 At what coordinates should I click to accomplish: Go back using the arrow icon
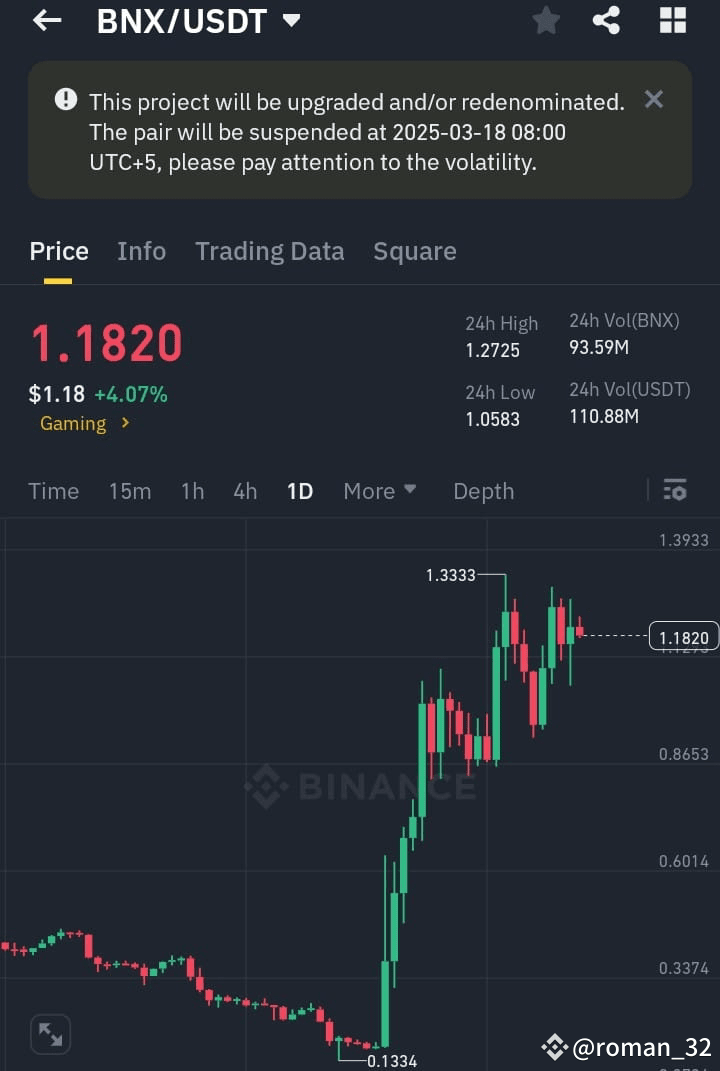pyautogui.click(x=47, y=19)
